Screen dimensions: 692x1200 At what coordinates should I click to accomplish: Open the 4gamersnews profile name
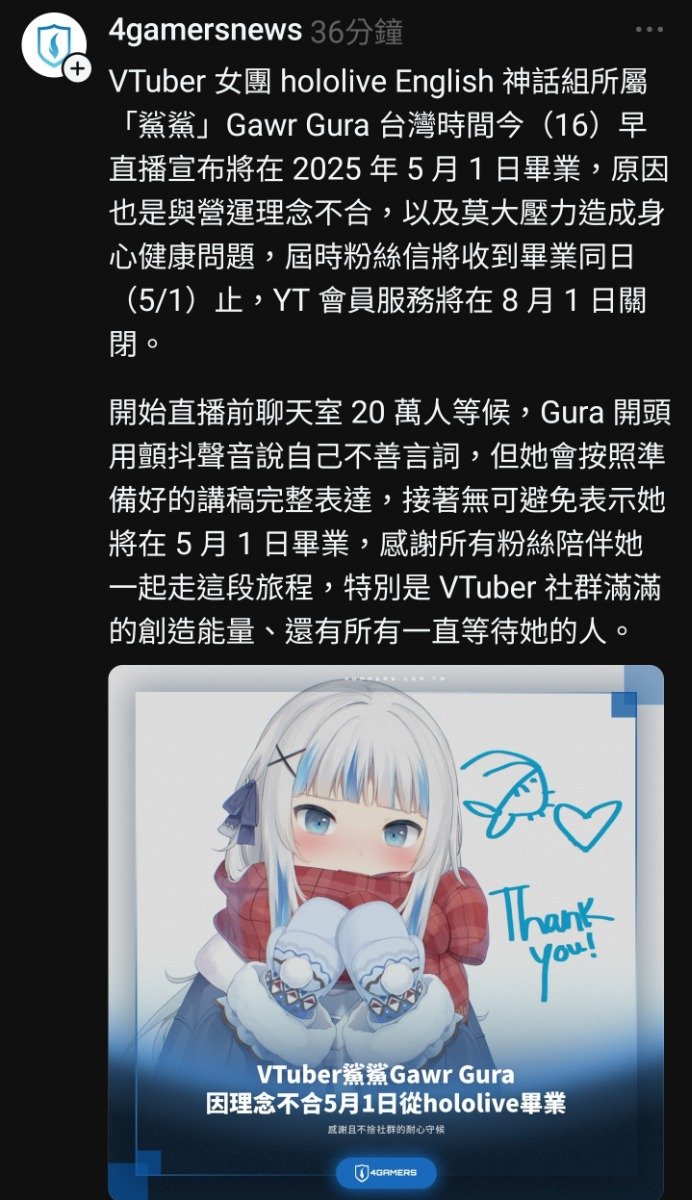204,31
